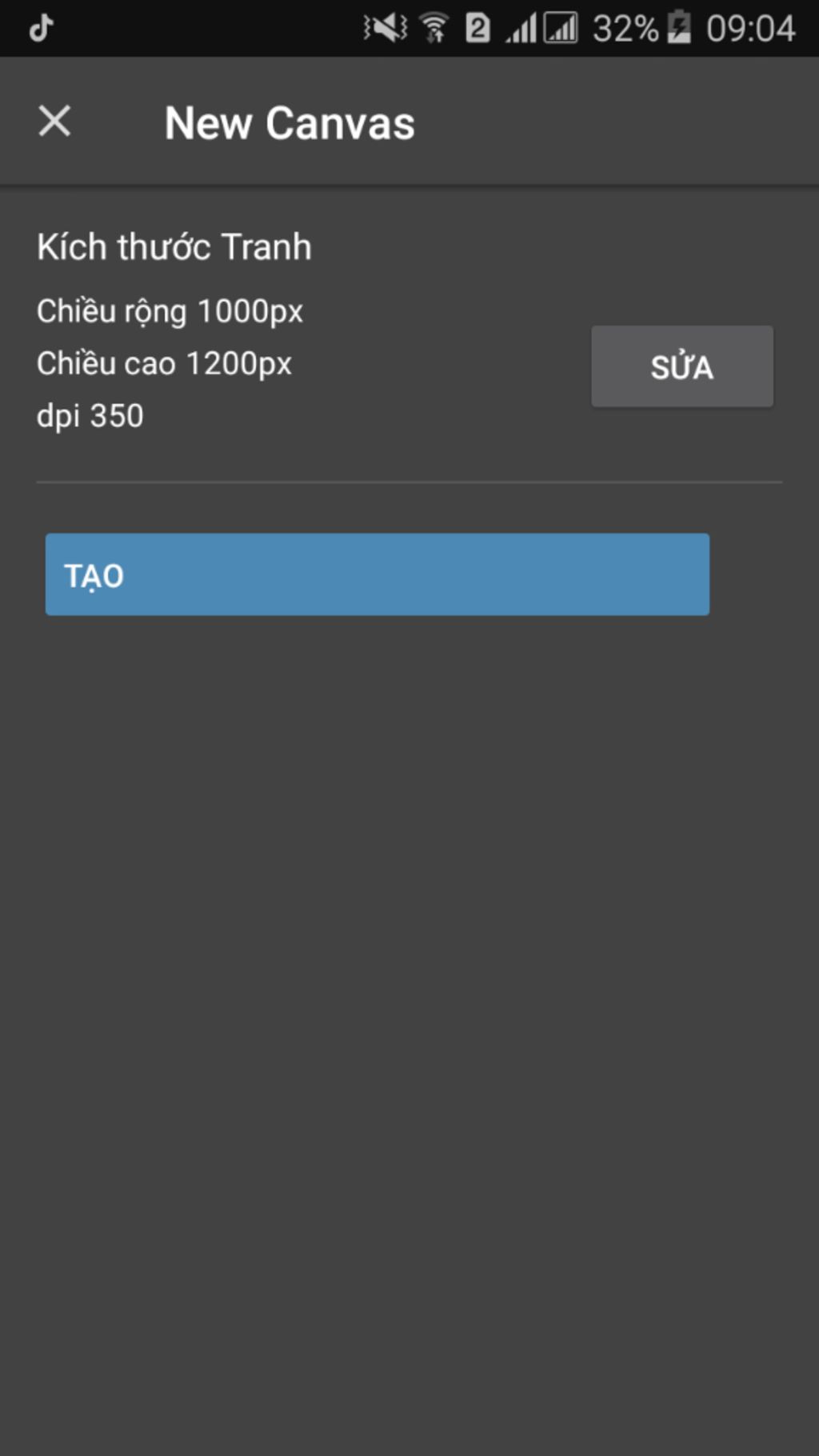The width and height of the screenshot is (819, 1456).
Task: Close the New Canvas screen
Action: point(54,122)
